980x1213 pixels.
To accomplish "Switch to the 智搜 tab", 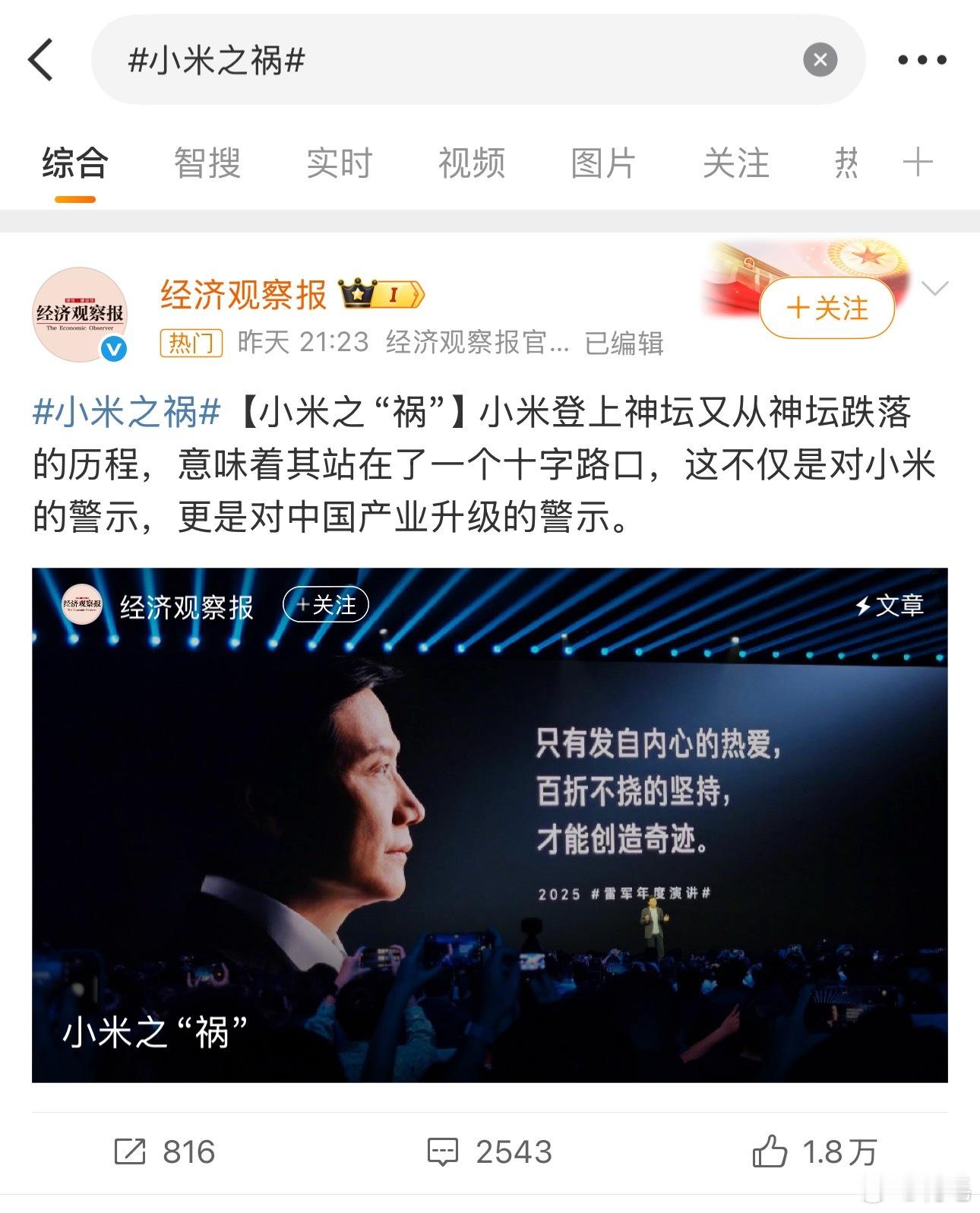I will (x=207, y=163).
